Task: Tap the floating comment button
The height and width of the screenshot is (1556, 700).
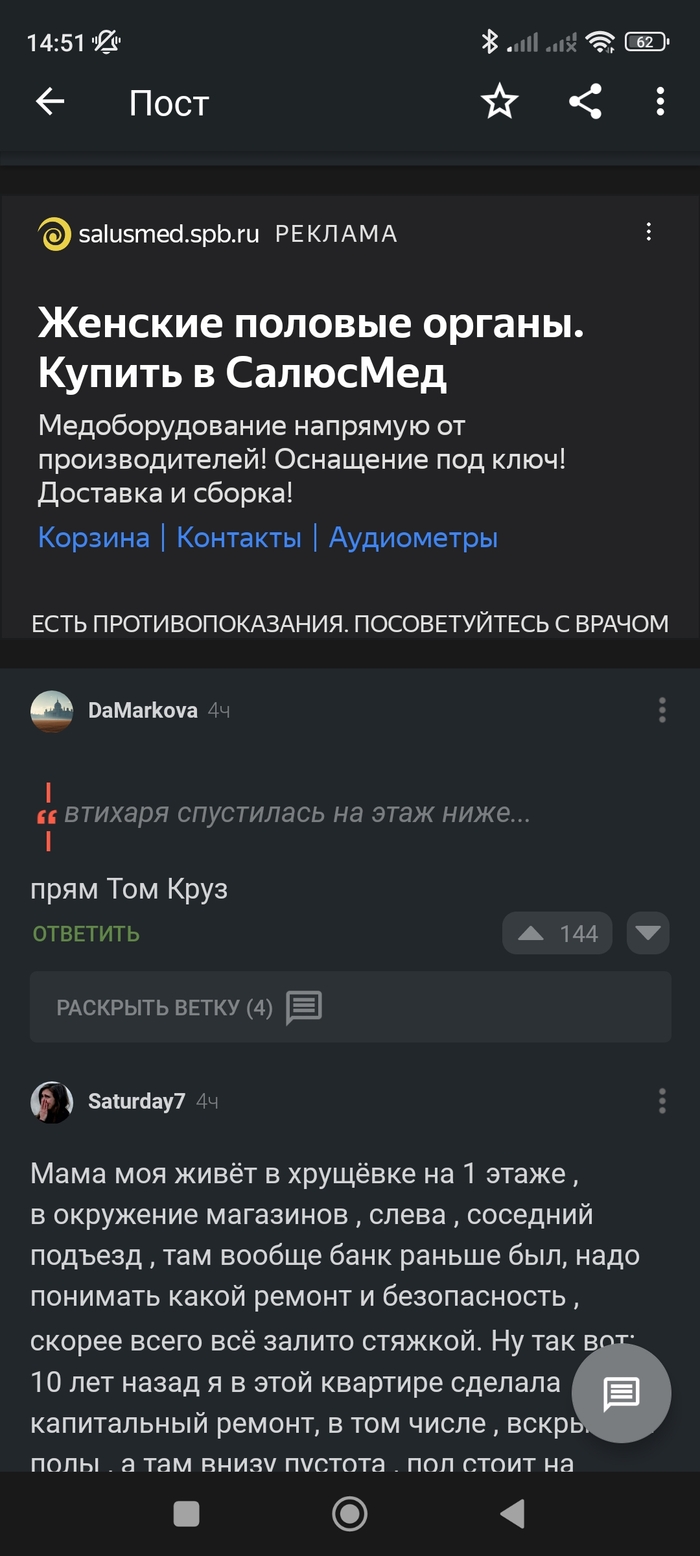Action: point(621,1393)
